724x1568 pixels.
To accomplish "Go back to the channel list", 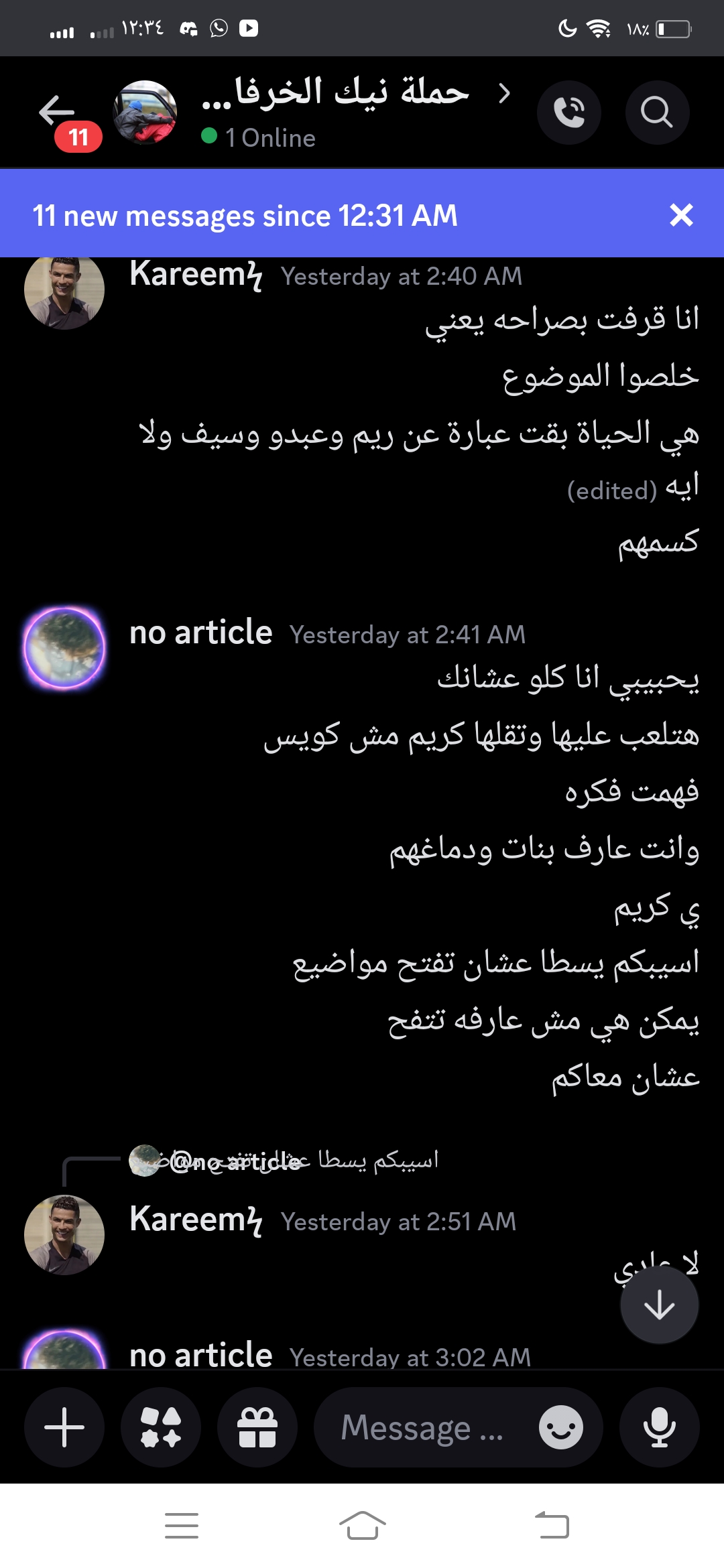I will [x=57, y=111].
